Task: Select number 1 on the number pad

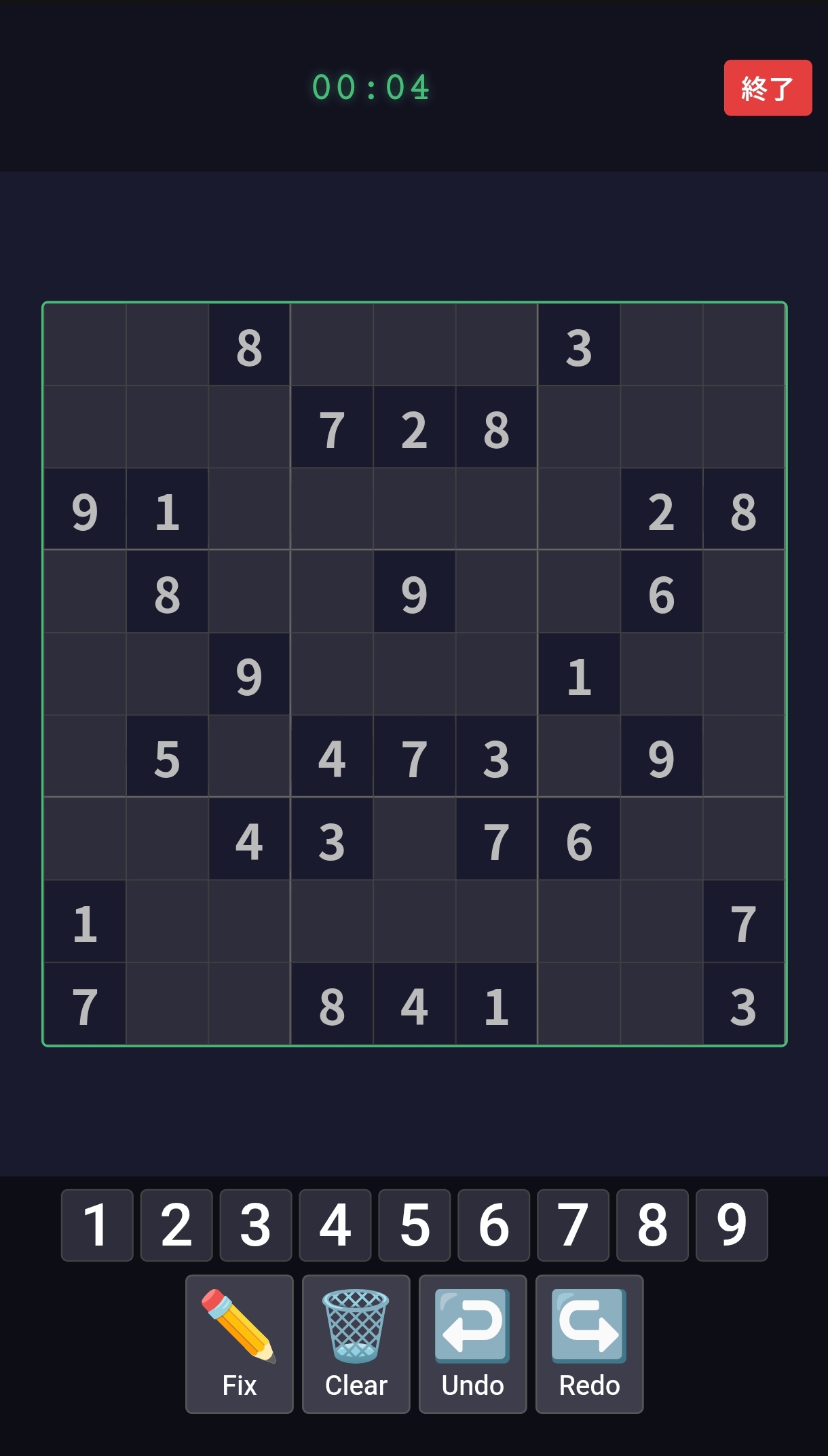Action: 96,1225
